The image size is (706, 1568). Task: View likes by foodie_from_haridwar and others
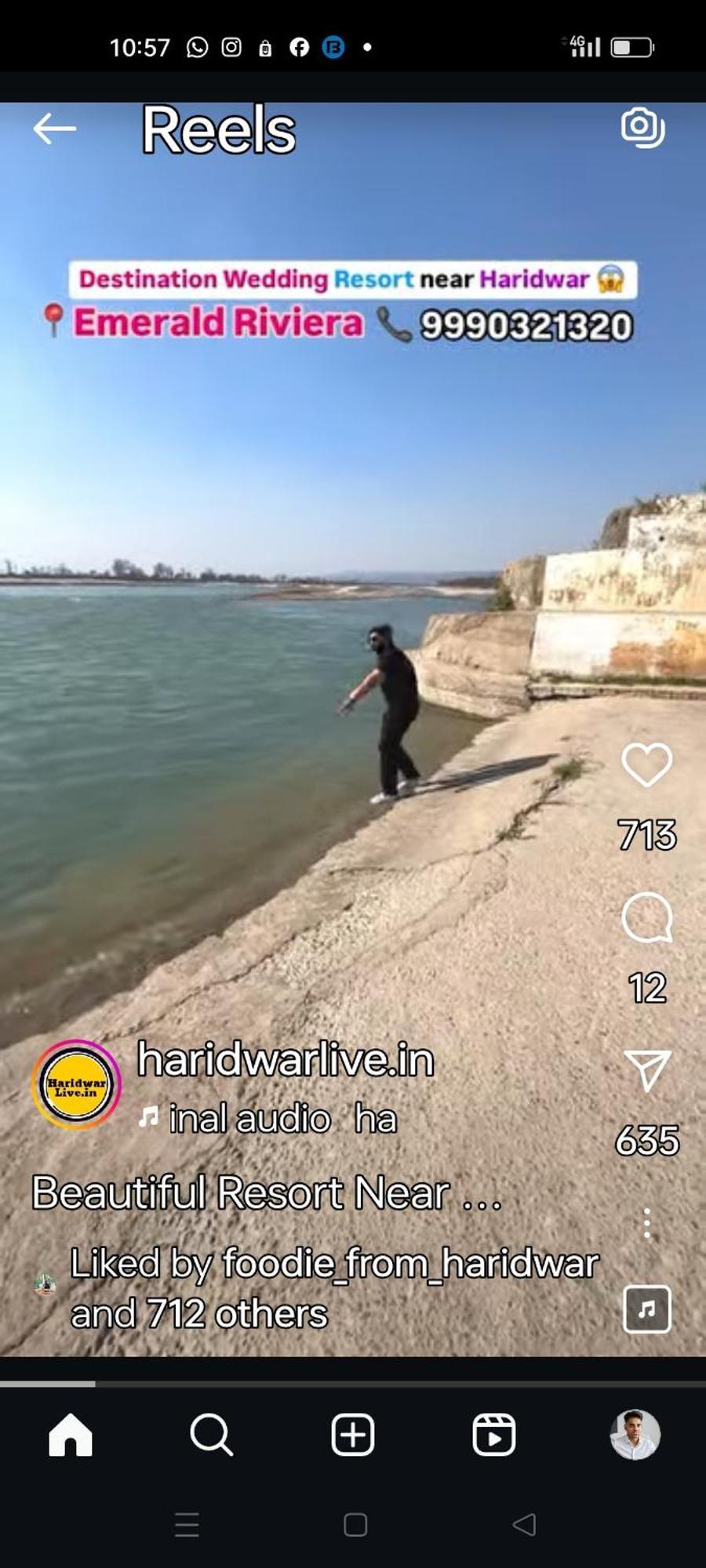tap(333, 1288)
